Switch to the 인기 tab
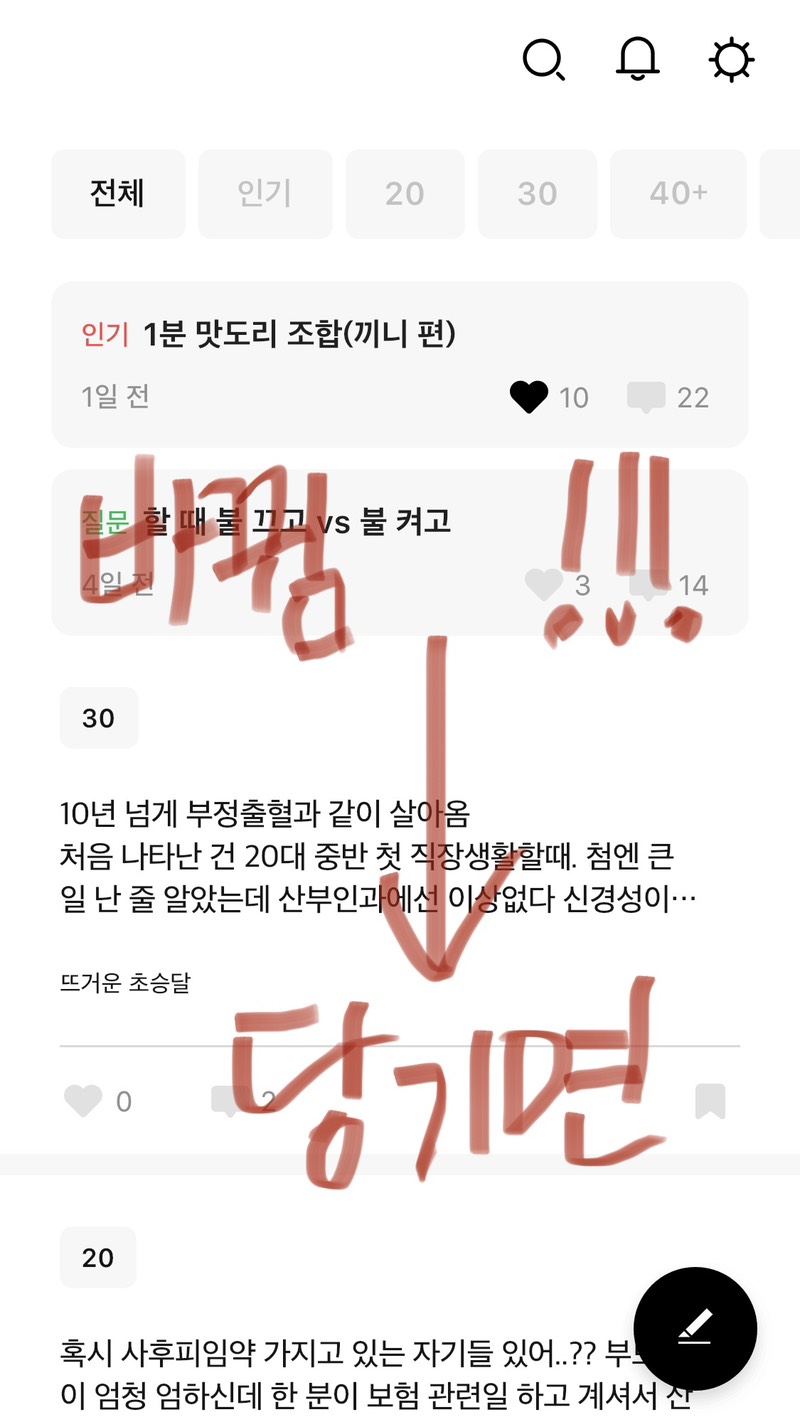Viewport: 800px width, 1417px height. coord(264,194)
